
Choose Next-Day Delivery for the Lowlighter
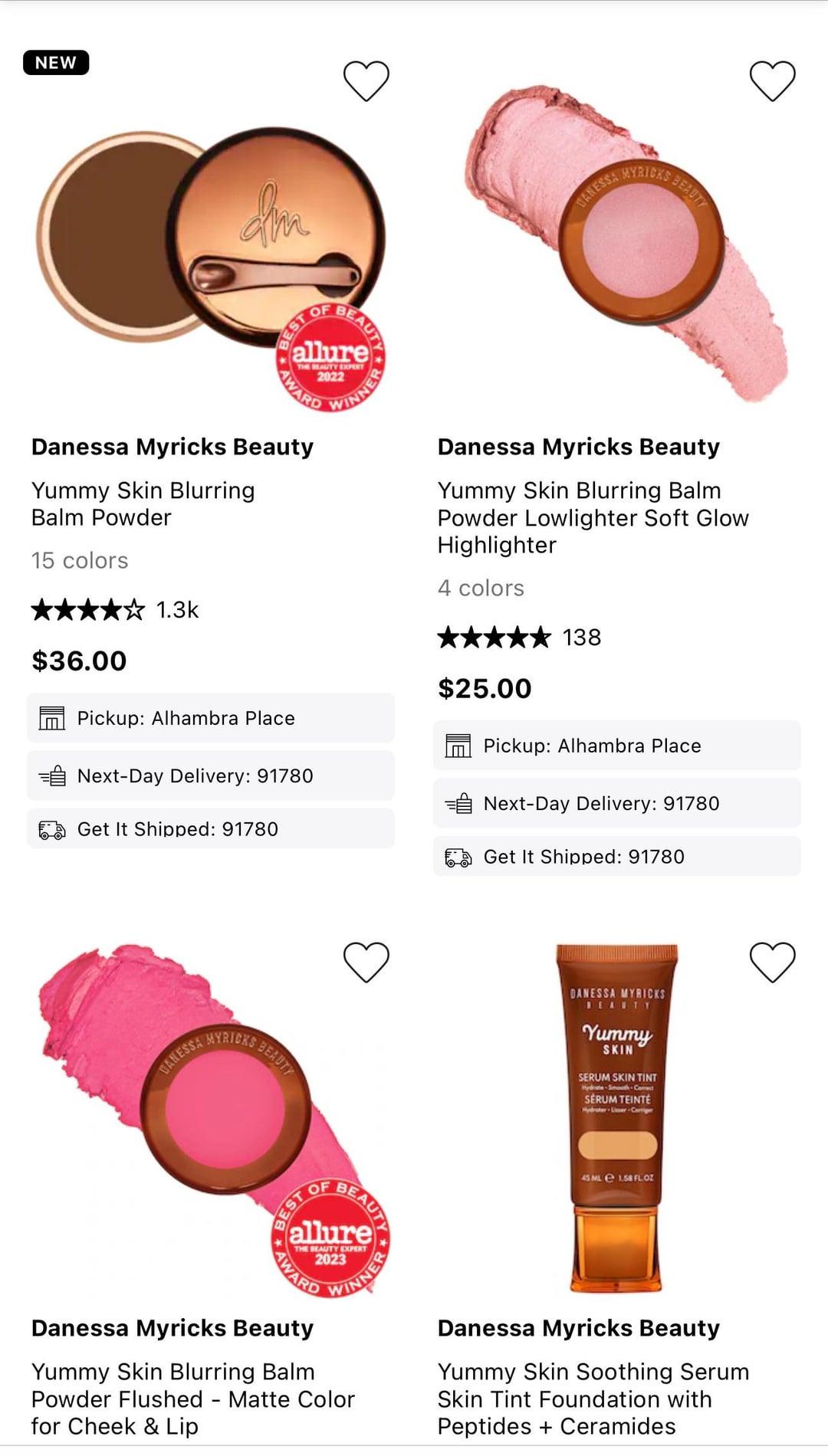(617, 803)
